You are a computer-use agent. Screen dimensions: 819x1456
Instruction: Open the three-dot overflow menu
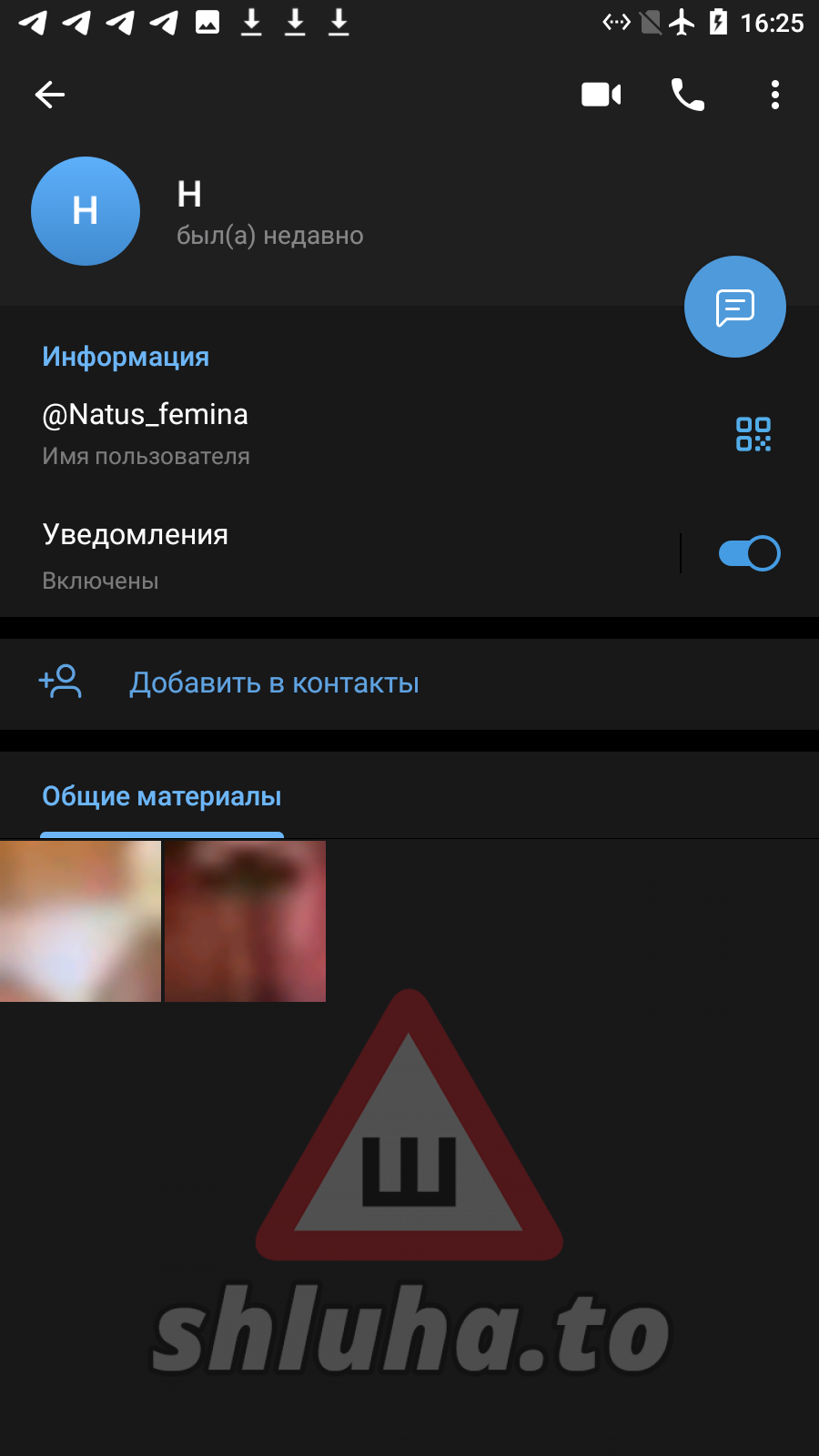[774, 95]
